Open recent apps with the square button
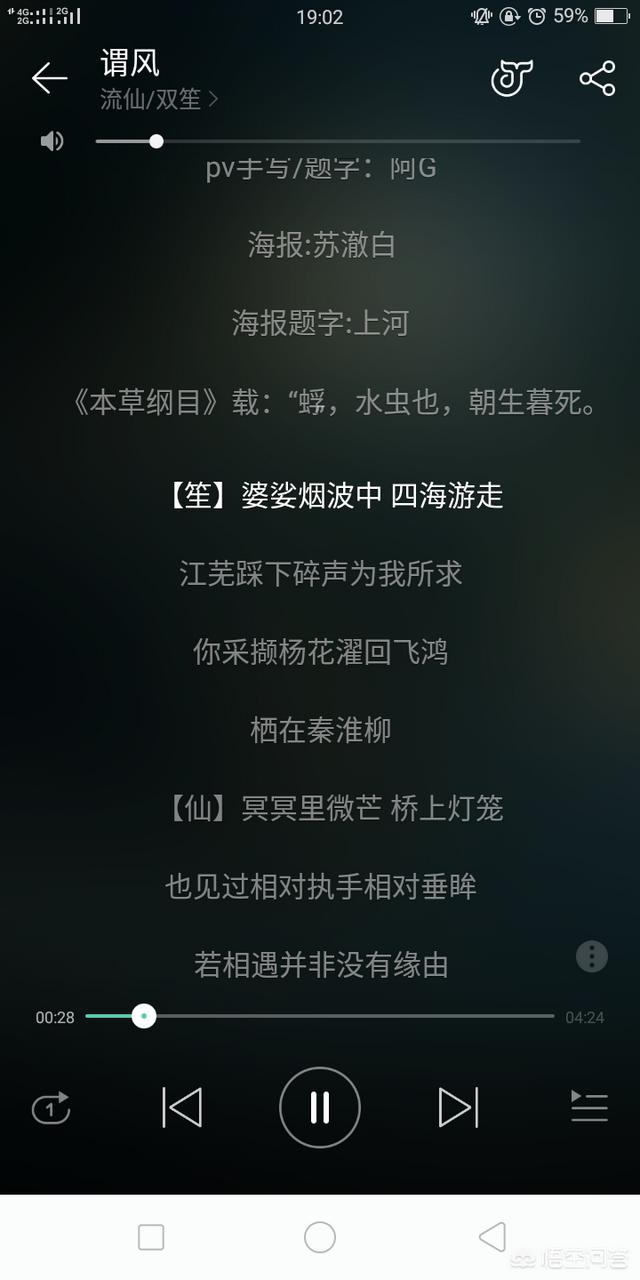This screenshot has height=1280, width=640. tap(151, 1237)
